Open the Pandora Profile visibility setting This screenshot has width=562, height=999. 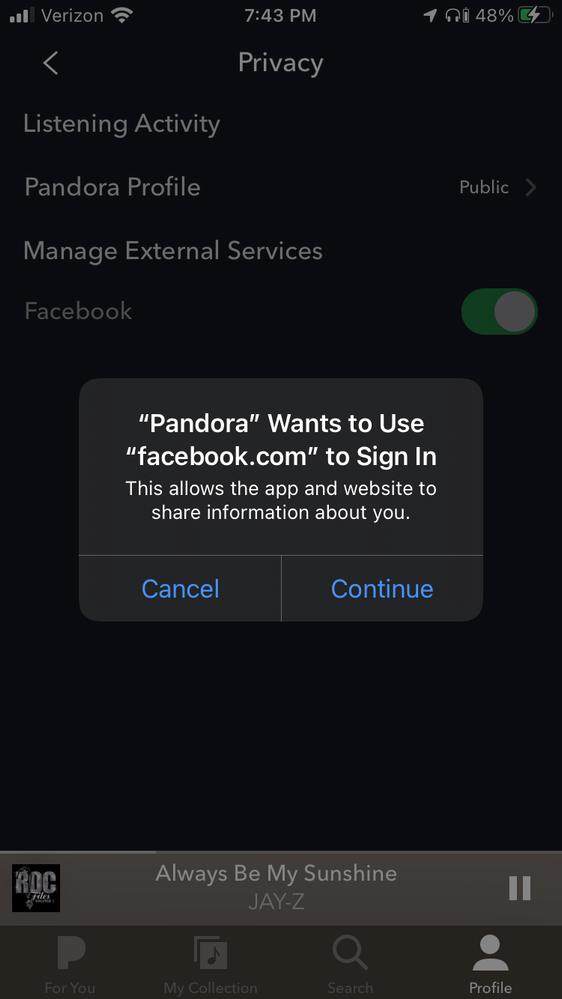281,187
